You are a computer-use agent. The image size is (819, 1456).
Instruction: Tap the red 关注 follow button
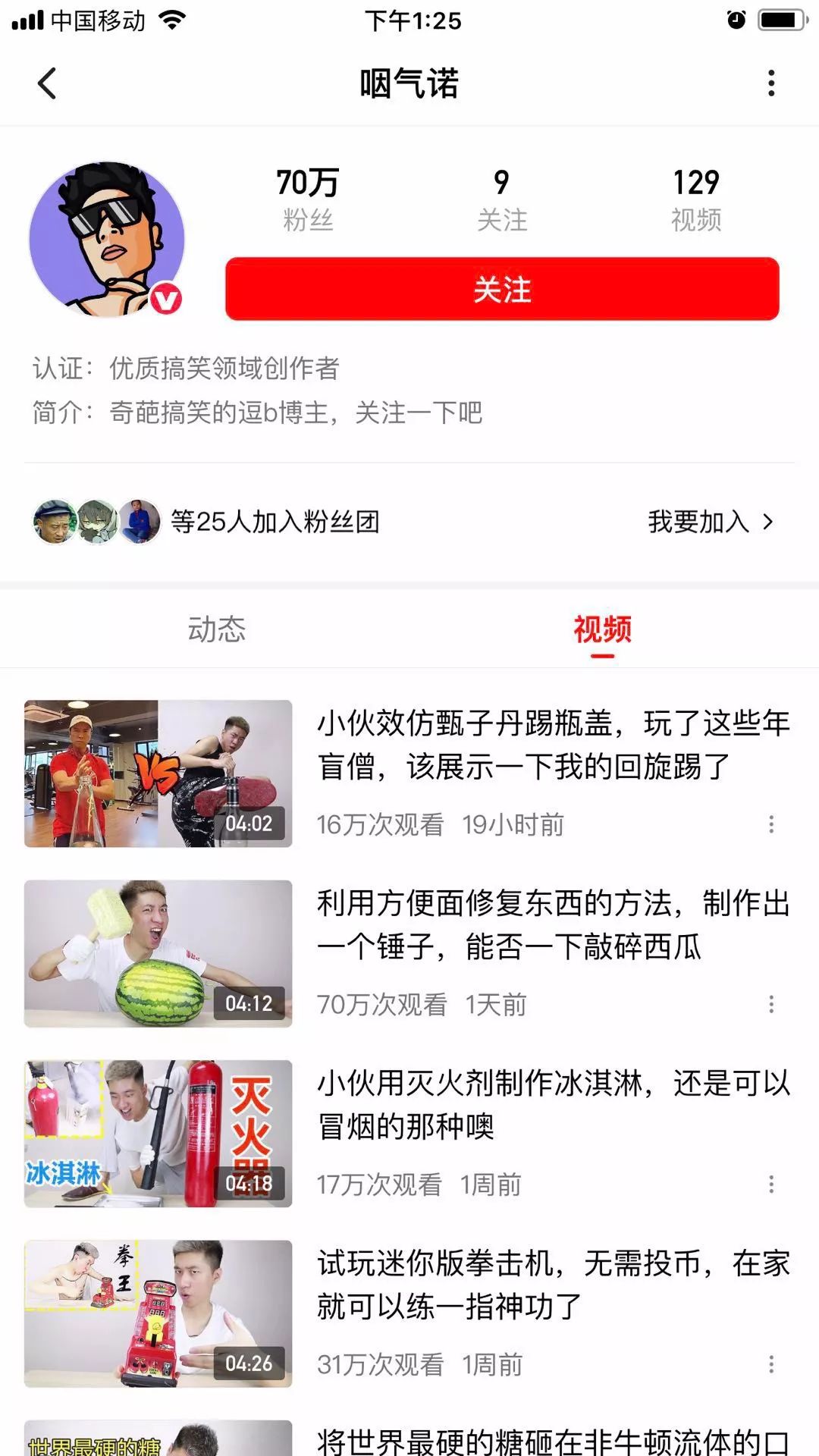(502, 289)
